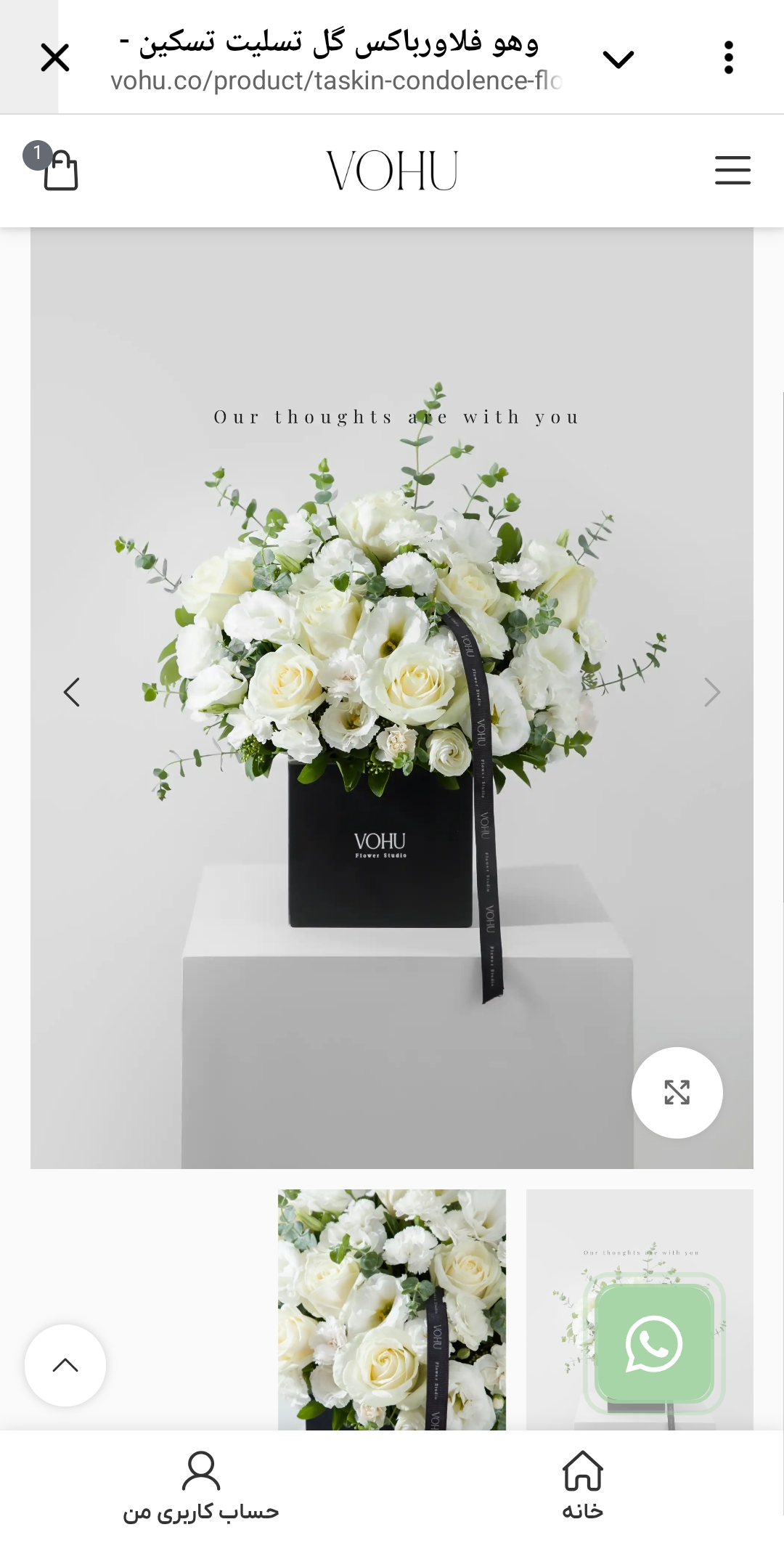Open the حساب کاربری من tab
The image size is (784, 1543).
tap(201, 1486)
